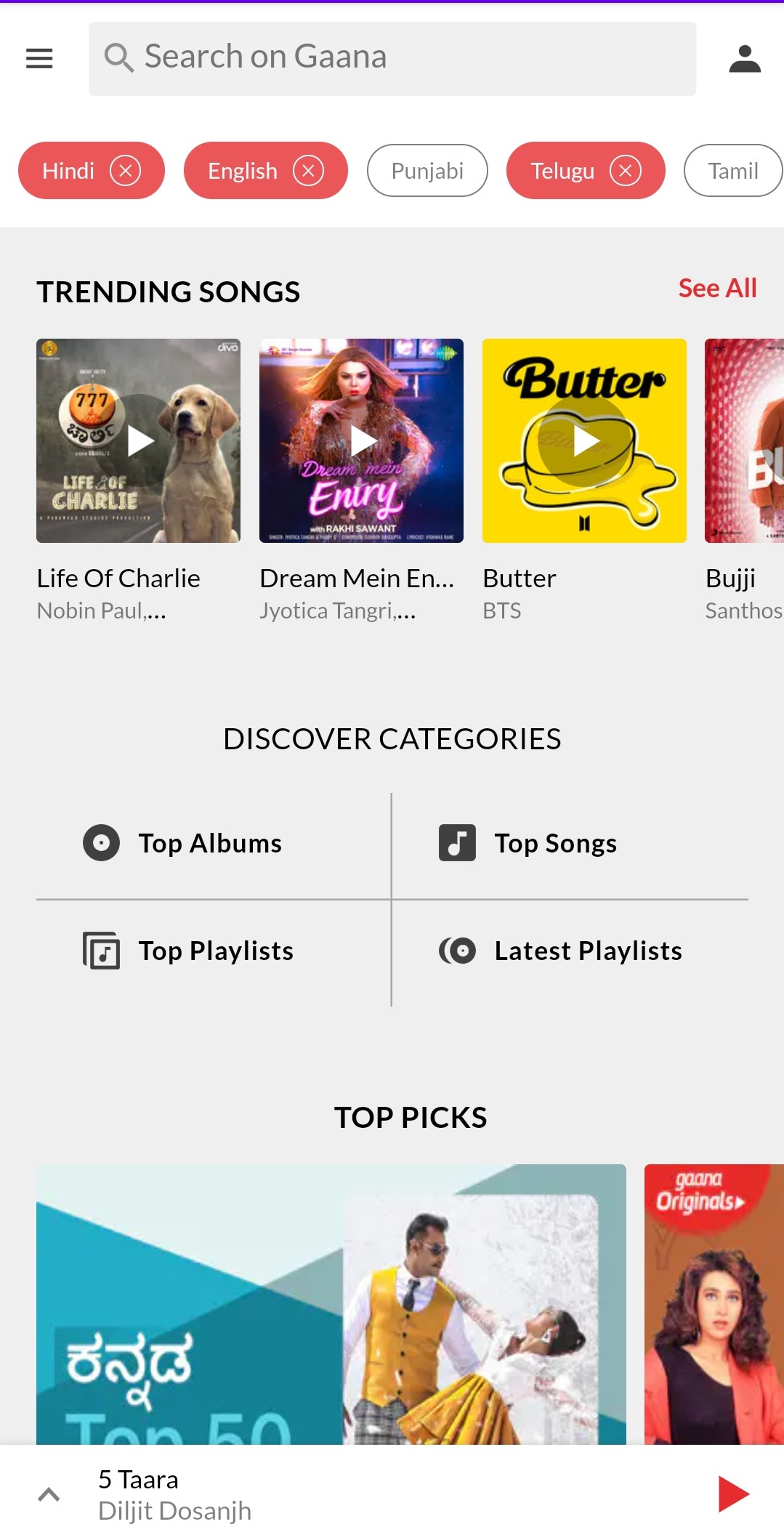The width and height of the screenshot is (784, 1540).
Task: Open the Top Playlists category
Action: coord(216,951)
